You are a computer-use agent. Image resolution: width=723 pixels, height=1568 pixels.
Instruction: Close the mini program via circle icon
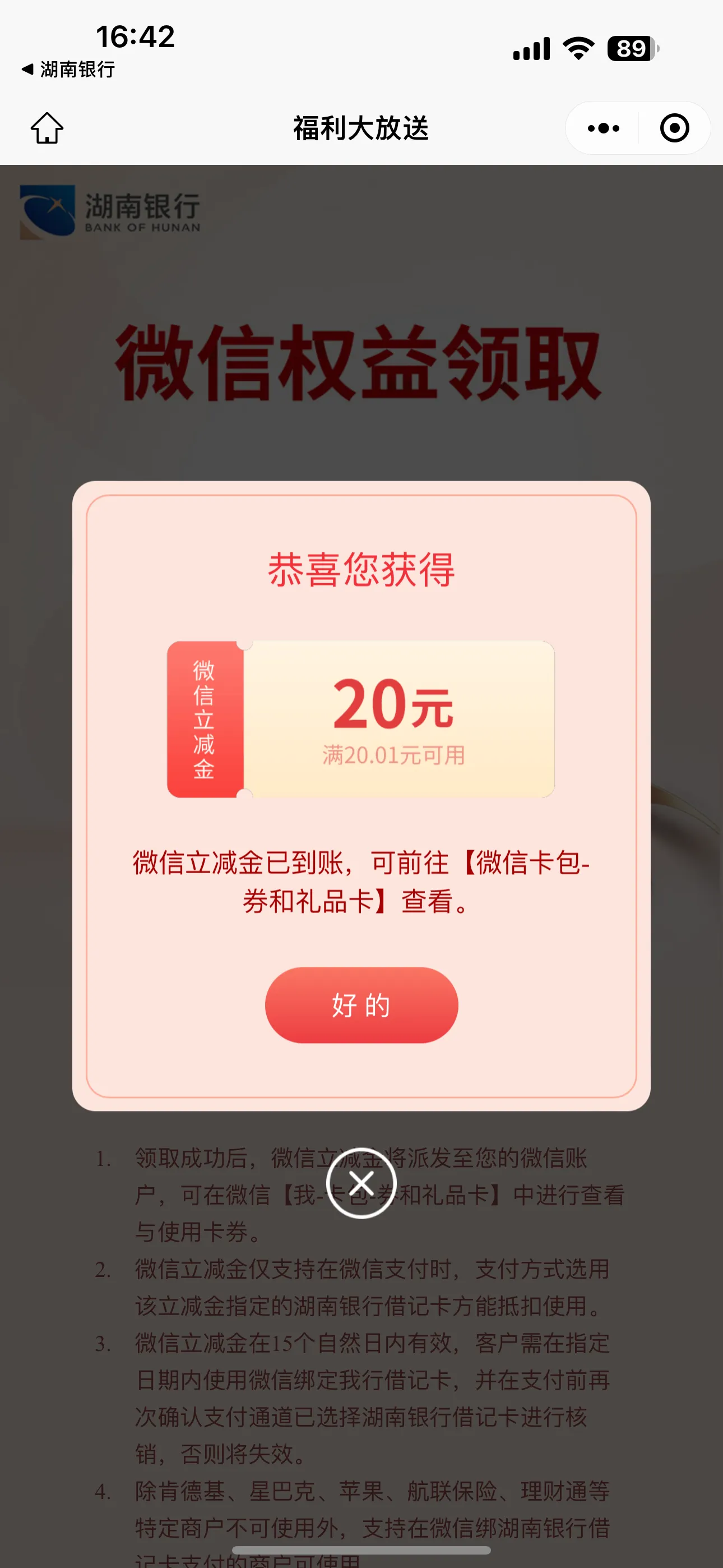click(674, 128)
